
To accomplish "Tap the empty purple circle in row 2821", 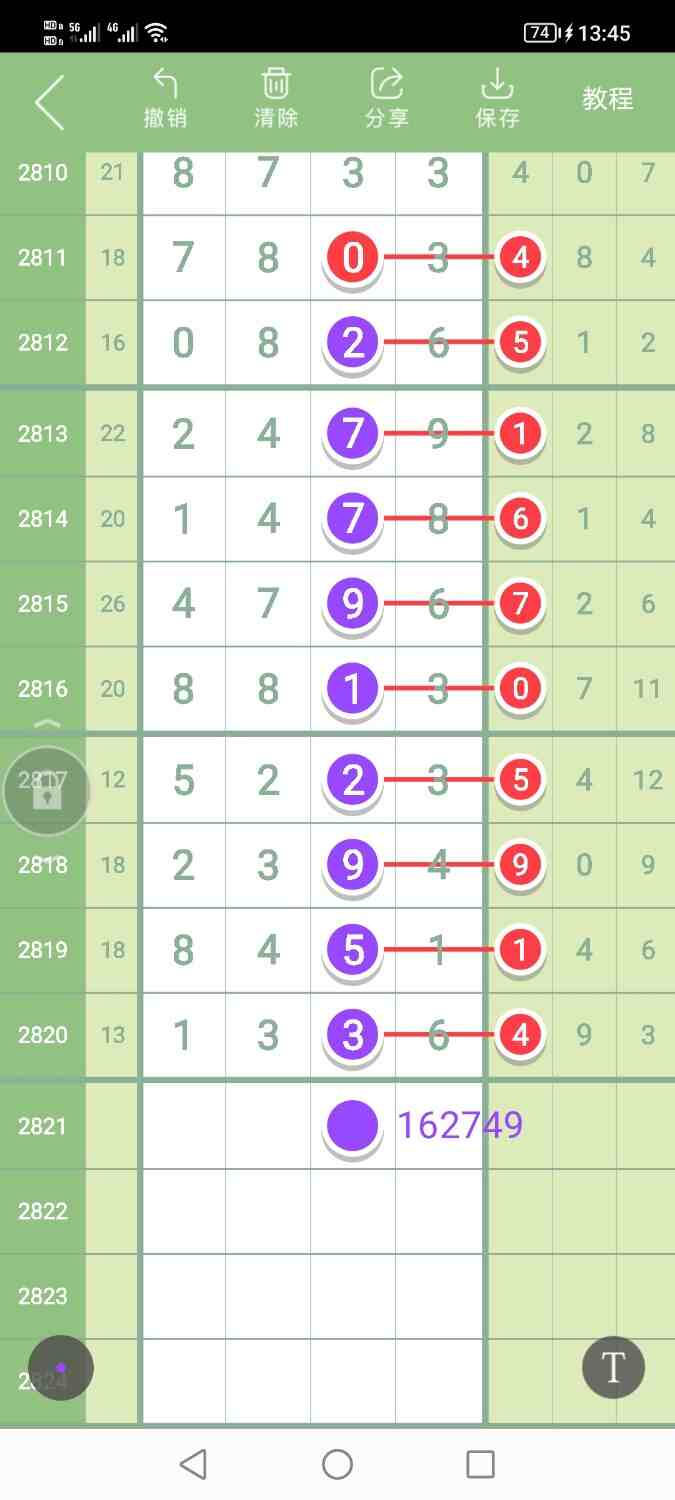I will [x=353, y=1126].
